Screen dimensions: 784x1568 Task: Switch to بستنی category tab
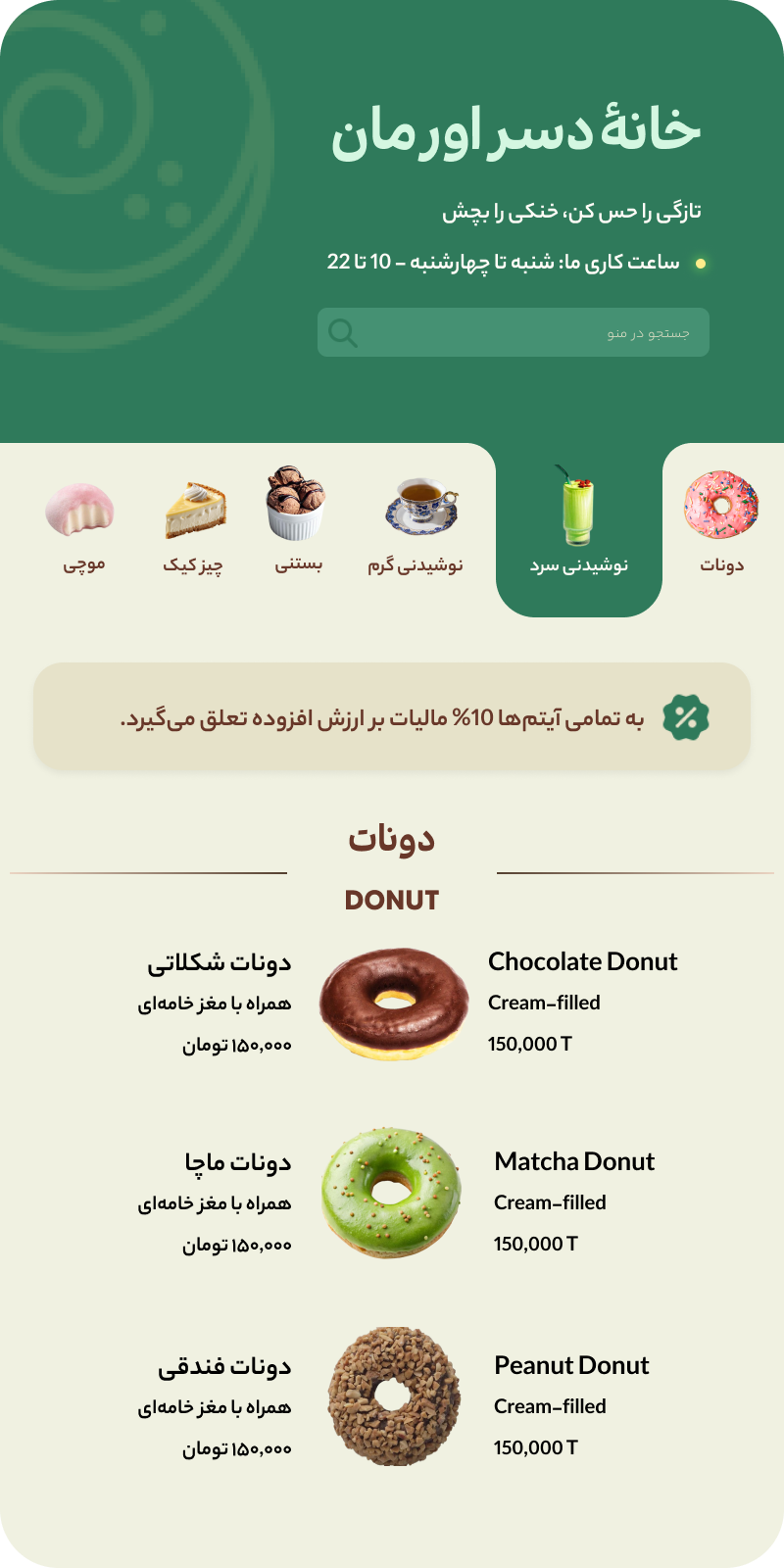click(x=297, y=522)
